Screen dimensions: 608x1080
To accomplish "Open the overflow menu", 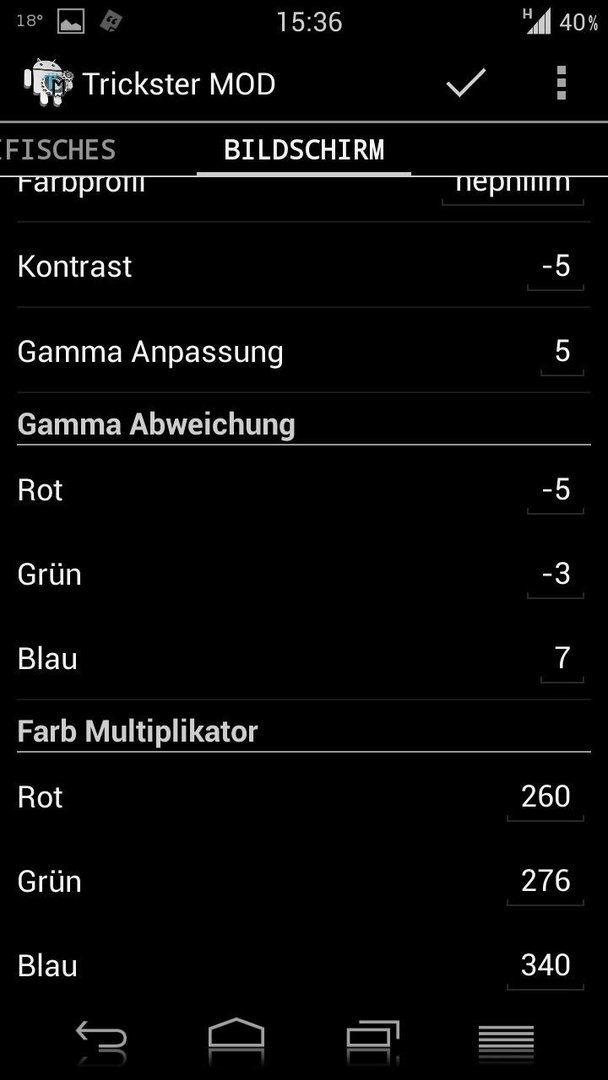I will coord(561,83).
